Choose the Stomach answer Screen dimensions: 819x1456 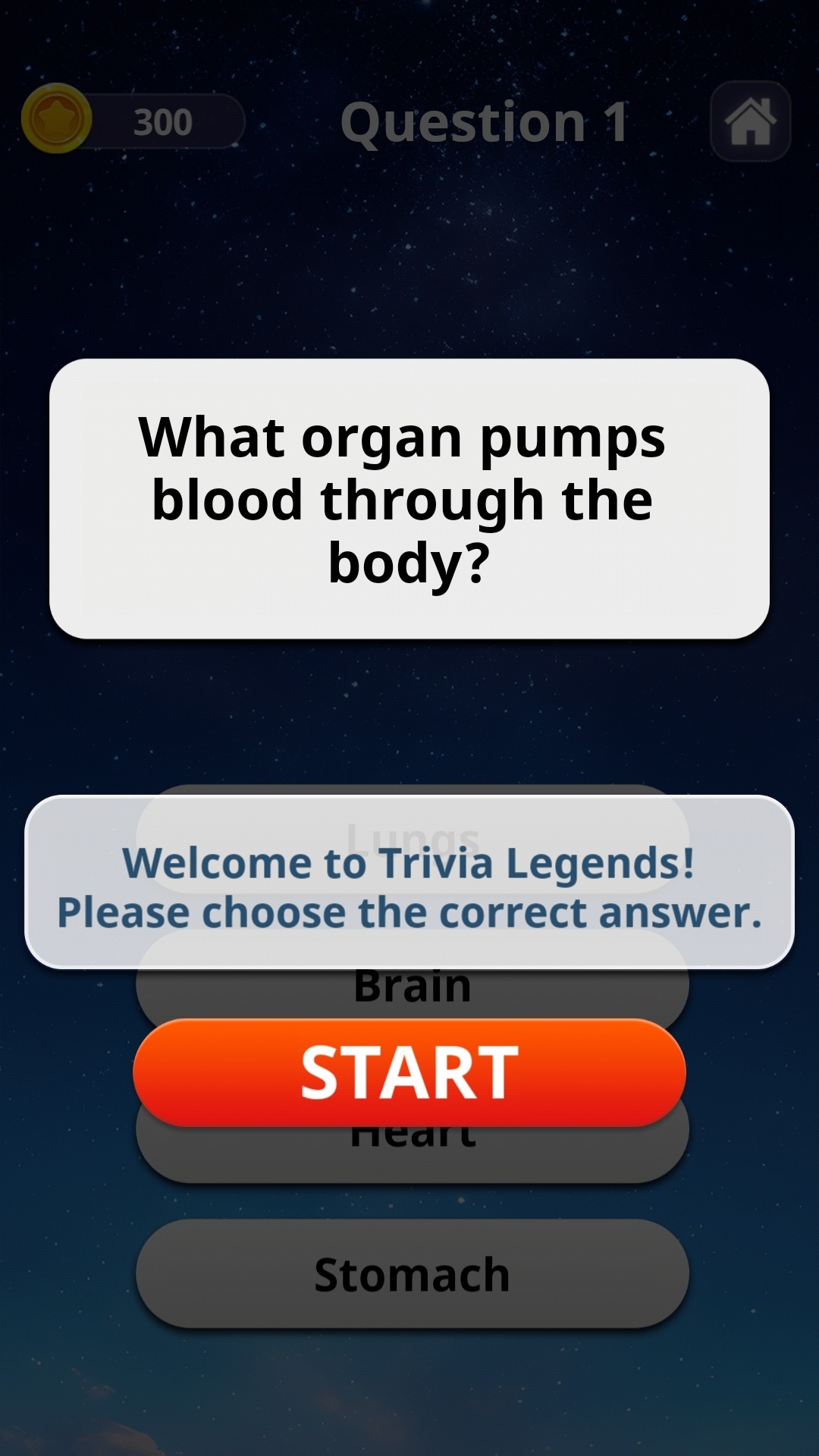(x=412, y=1274)
